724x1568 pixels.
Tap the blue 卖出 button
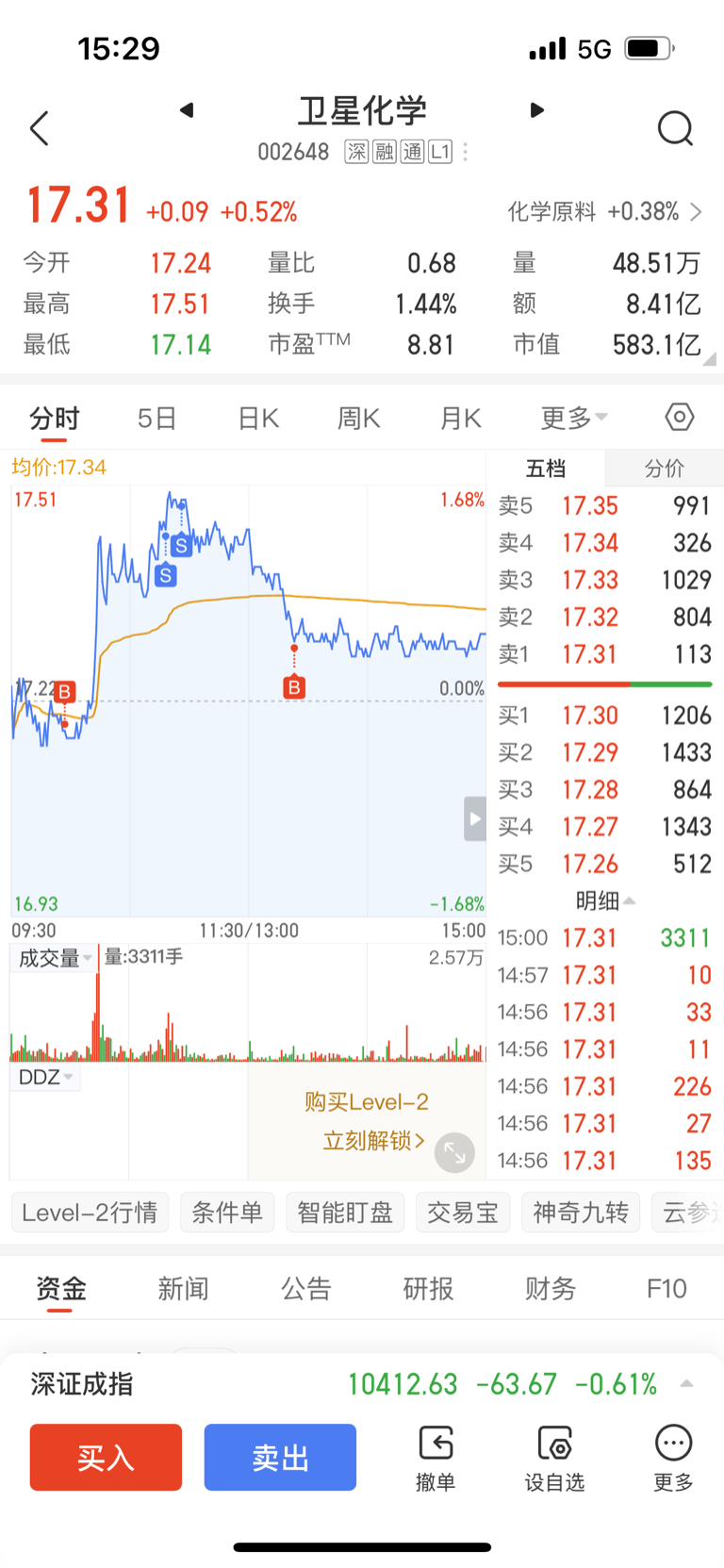[x=280, y=1458]
